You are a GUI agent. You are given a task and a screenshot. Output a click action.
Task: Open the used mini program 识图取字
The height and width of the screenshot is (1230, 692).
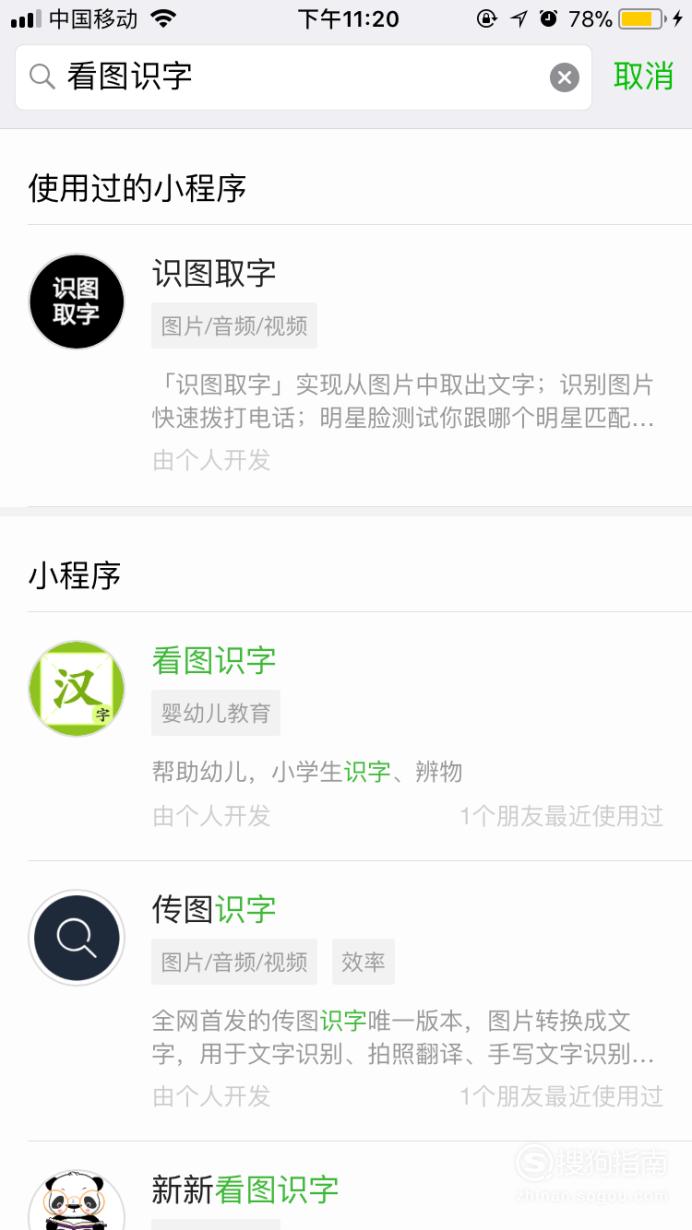click(x=346, y=366)
